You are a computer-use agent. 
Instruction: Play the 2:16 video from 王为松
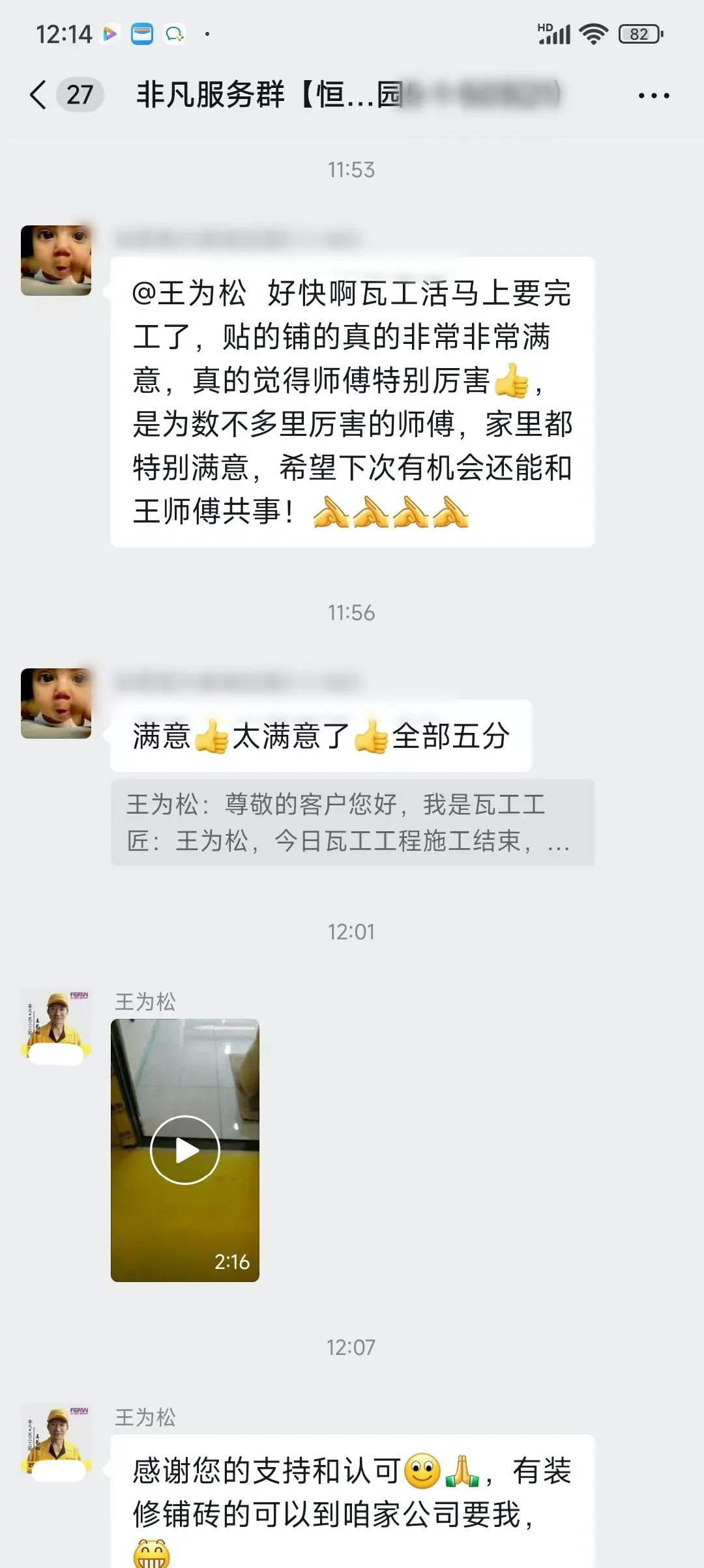tap(185, 1150)
